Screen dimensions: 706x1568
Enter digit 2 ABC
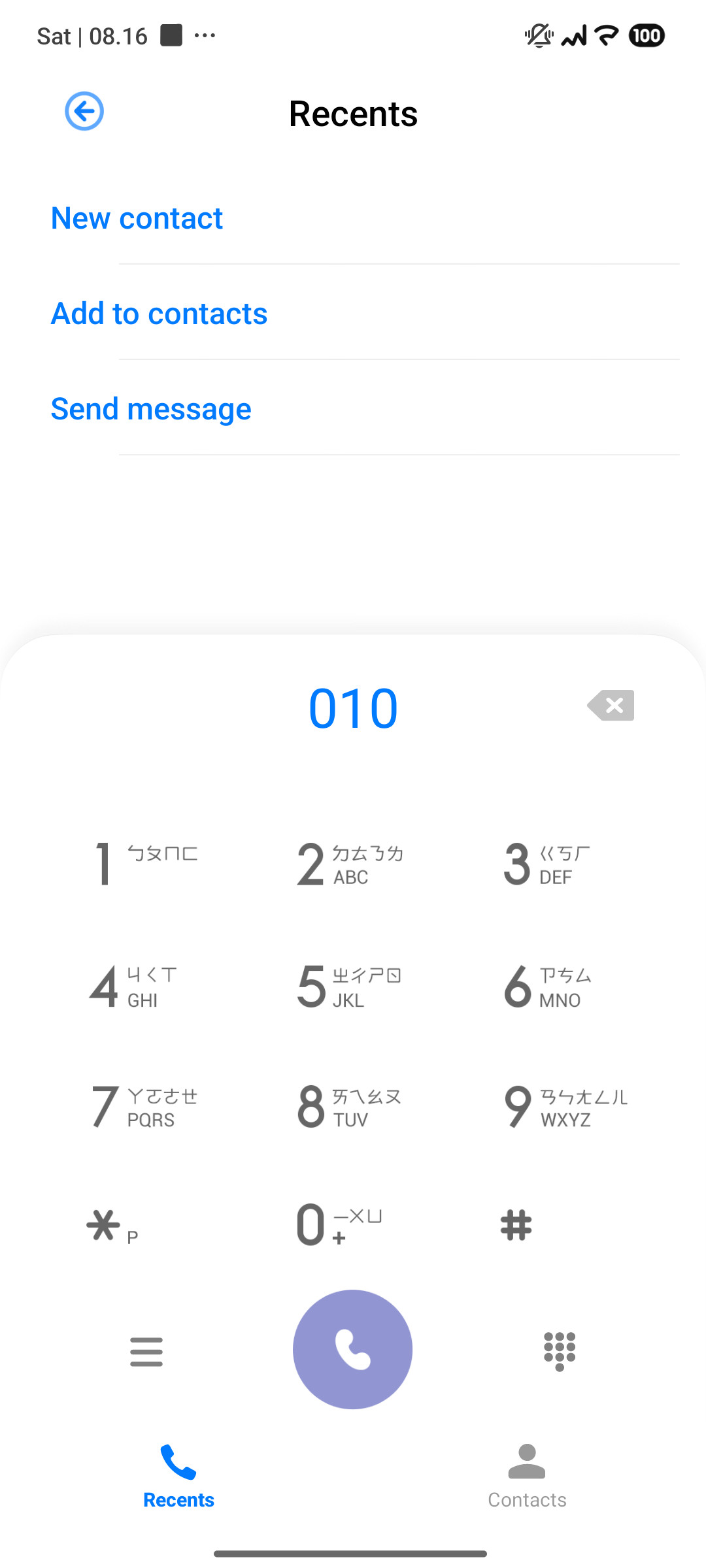point(350,864)
